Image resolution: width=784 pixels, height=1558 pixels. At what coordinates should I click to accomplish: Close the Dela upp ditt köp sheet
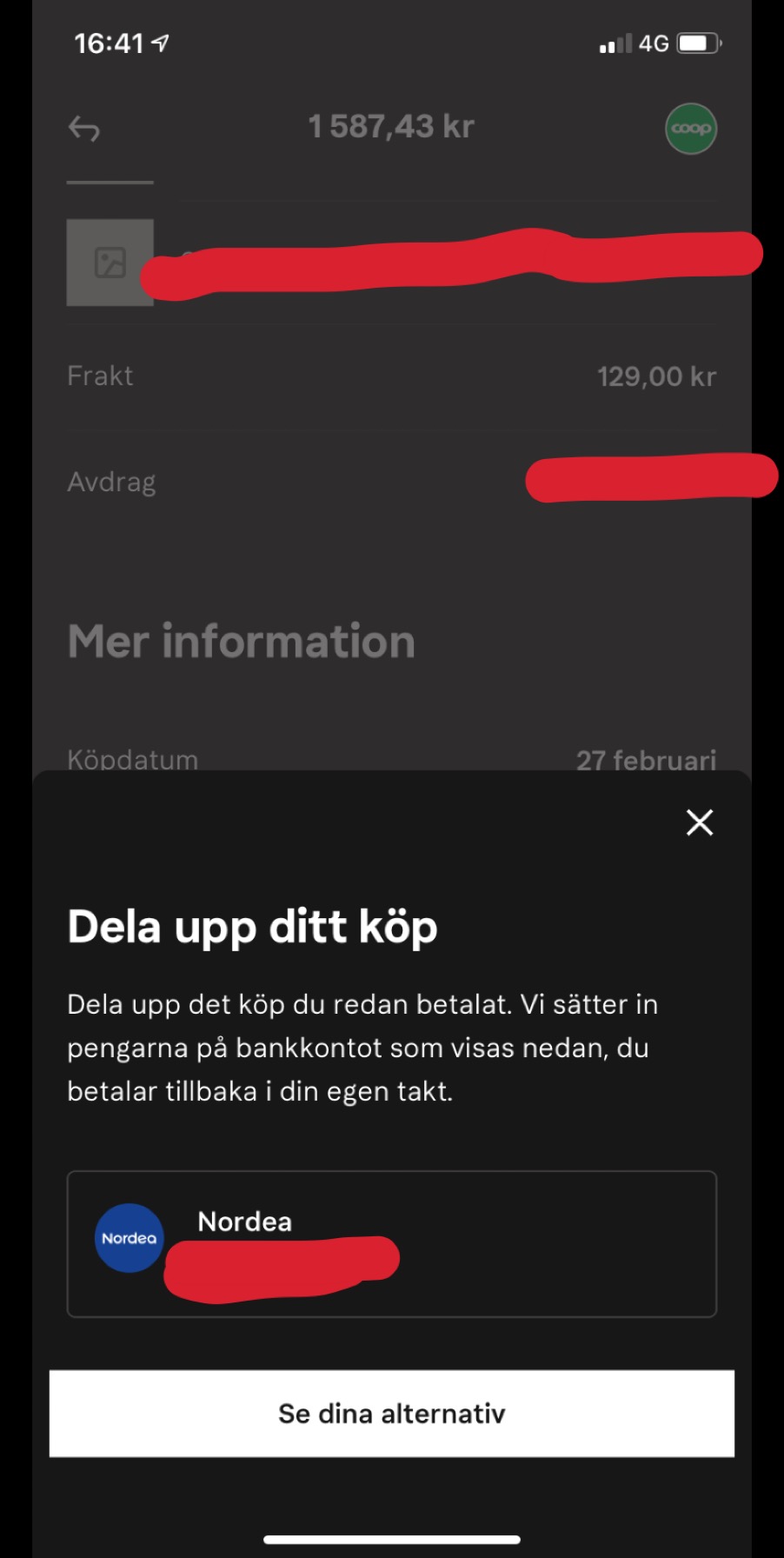[699, 822]
